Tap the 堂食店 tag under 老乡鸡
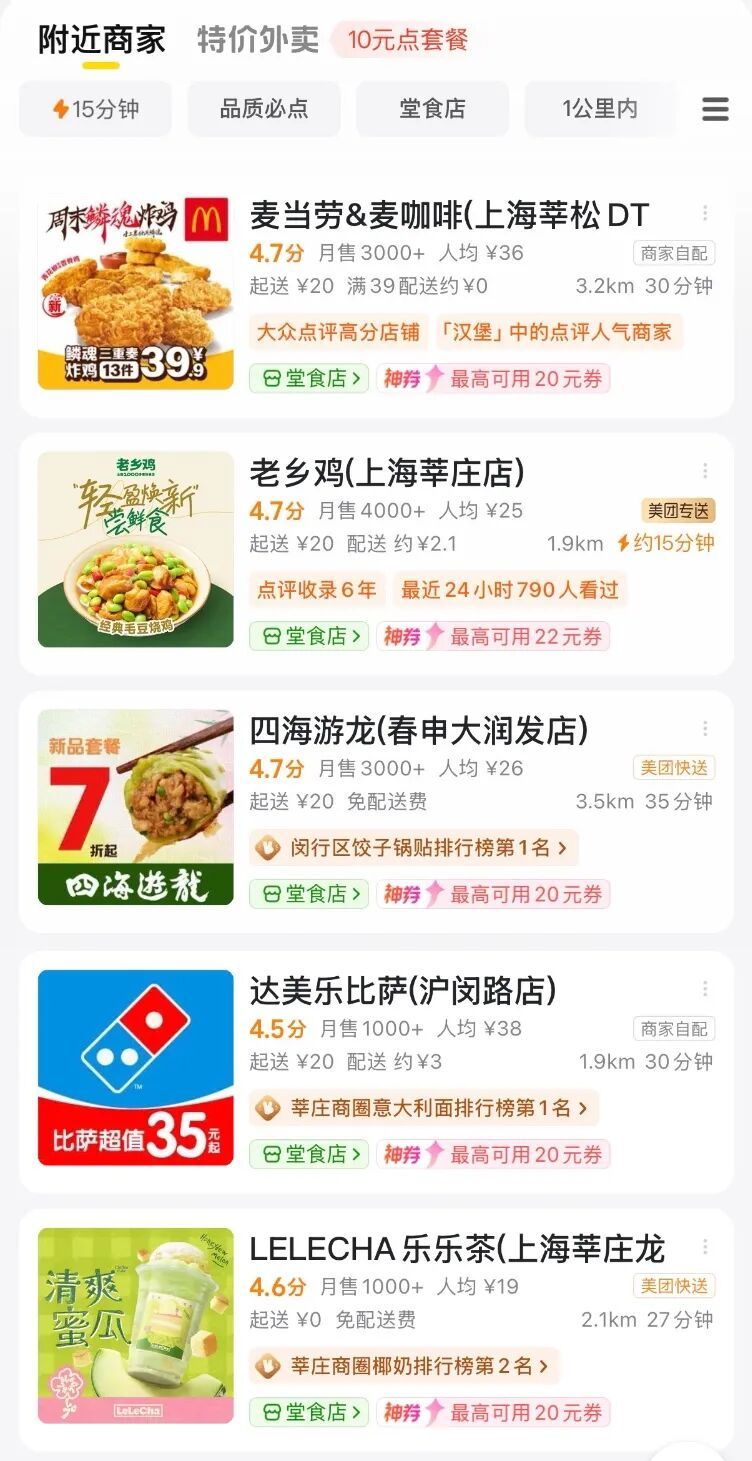Viewport: 752px width, 1461px height. (309, 636)
